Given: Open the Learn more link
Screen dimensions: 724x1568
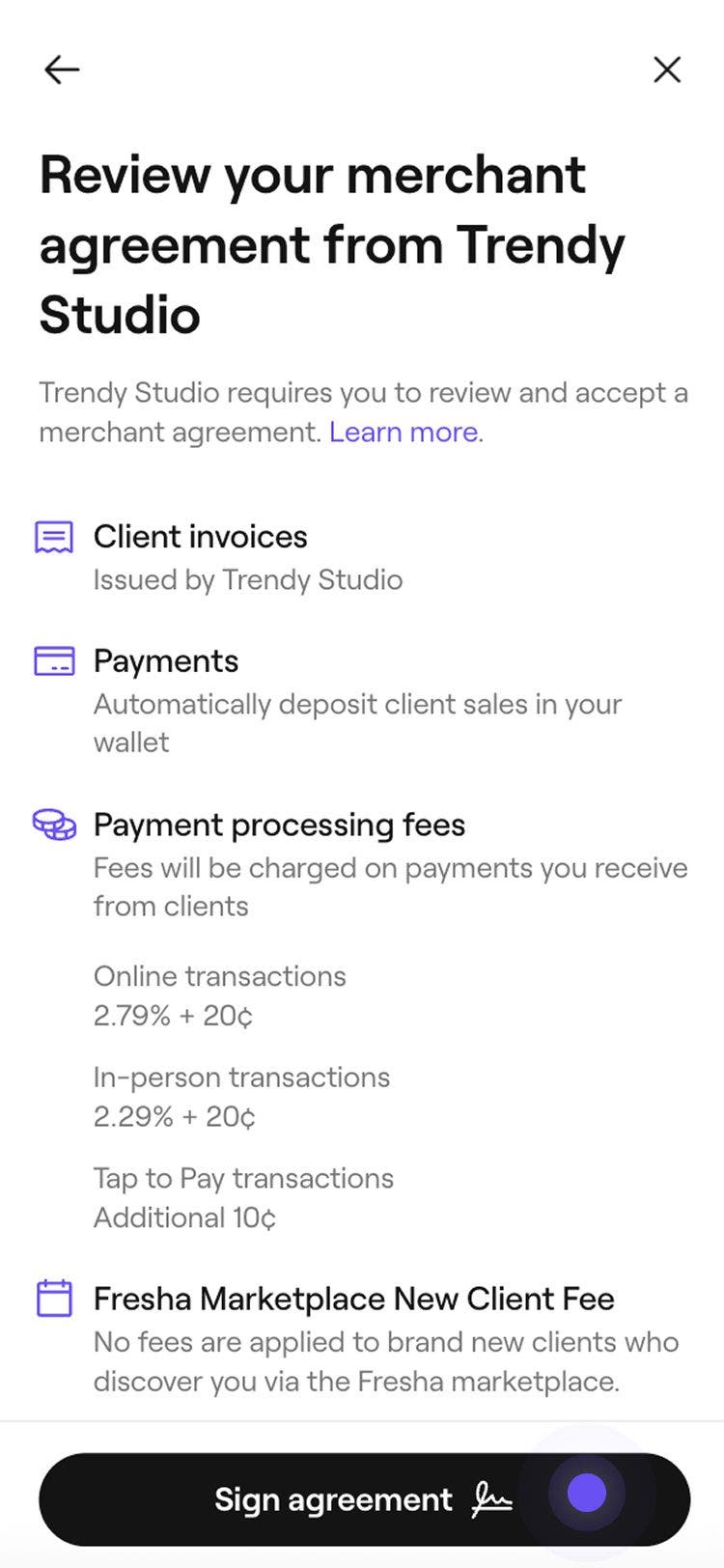Looking at the screenshot, I should click(404, 432).
